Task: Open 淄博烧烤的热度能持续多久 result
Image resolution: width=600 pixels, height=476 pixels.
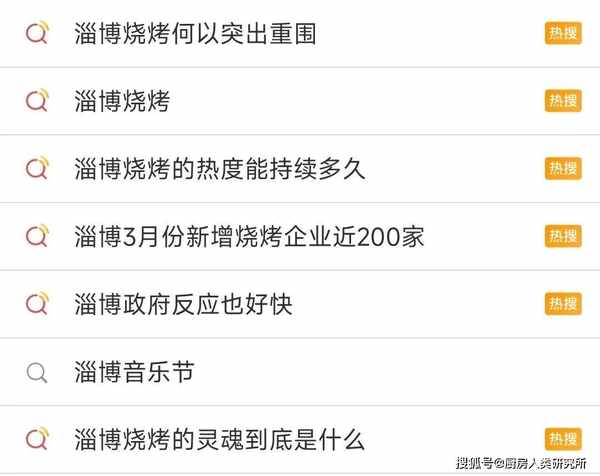Action: tap(220, 169)
